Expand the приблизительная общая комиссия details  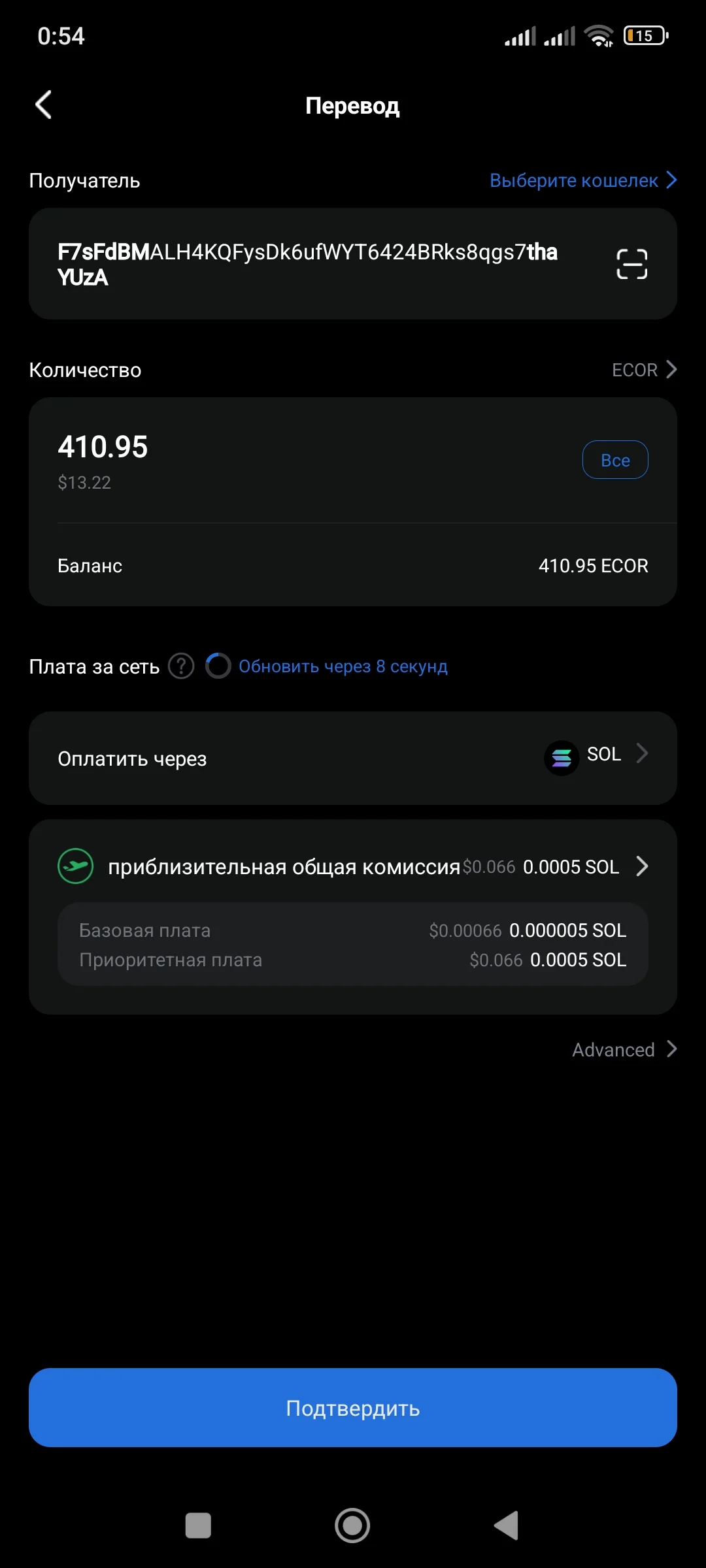353,866
